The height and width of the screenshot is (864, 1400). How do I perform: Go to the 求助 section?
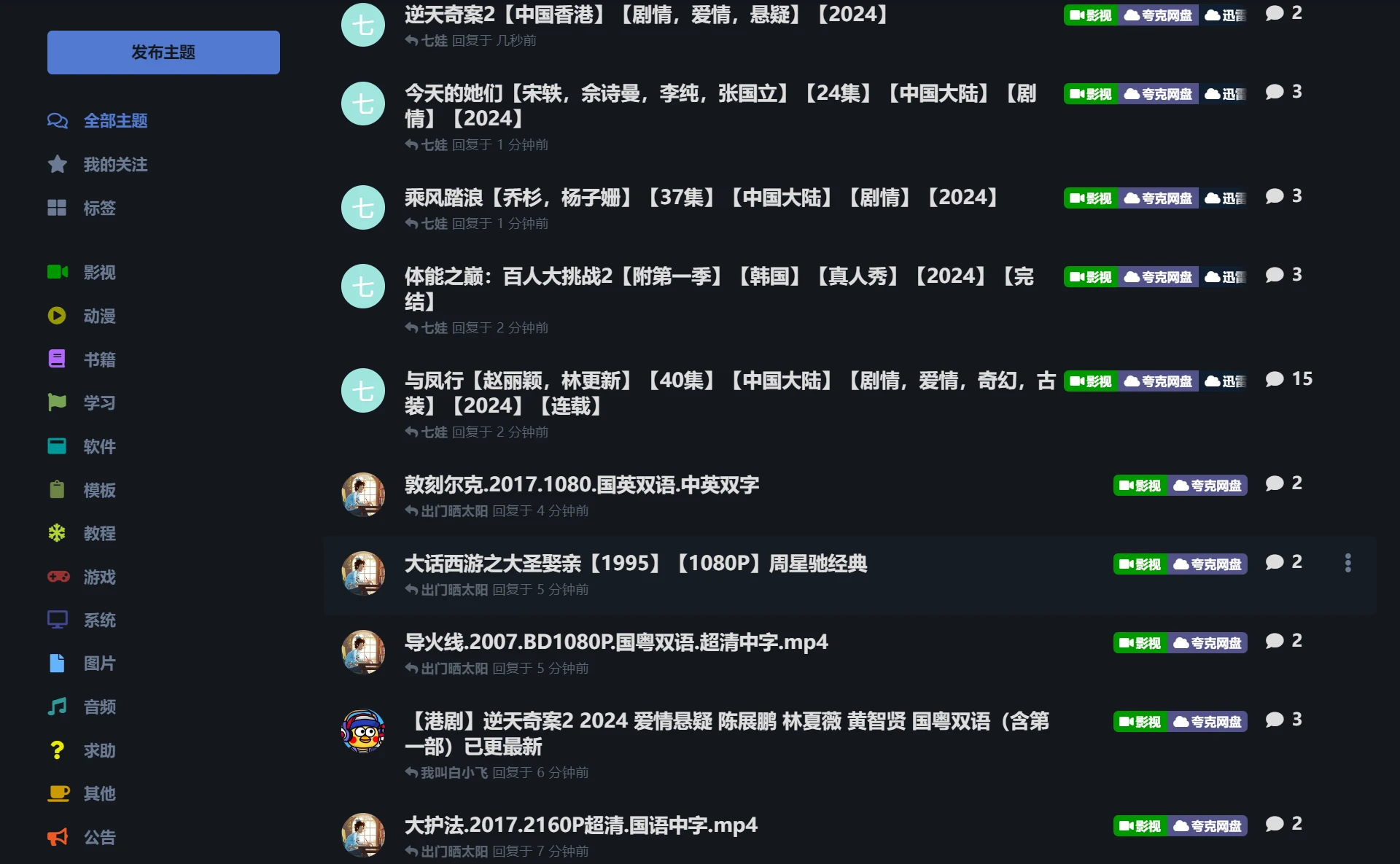pyautogui.click(x=99, y=750)
